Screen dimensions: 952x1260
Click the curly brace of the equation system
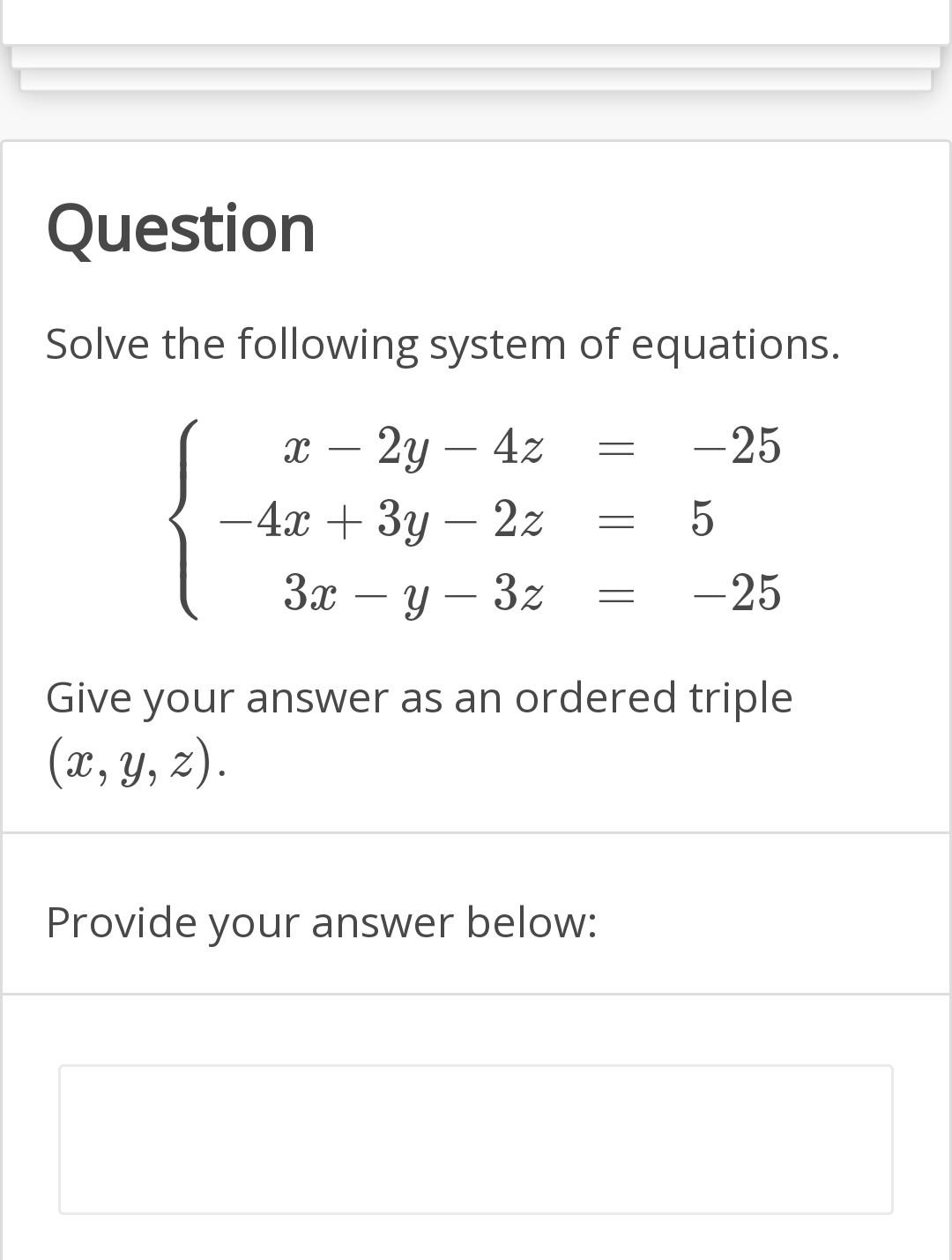185,520
